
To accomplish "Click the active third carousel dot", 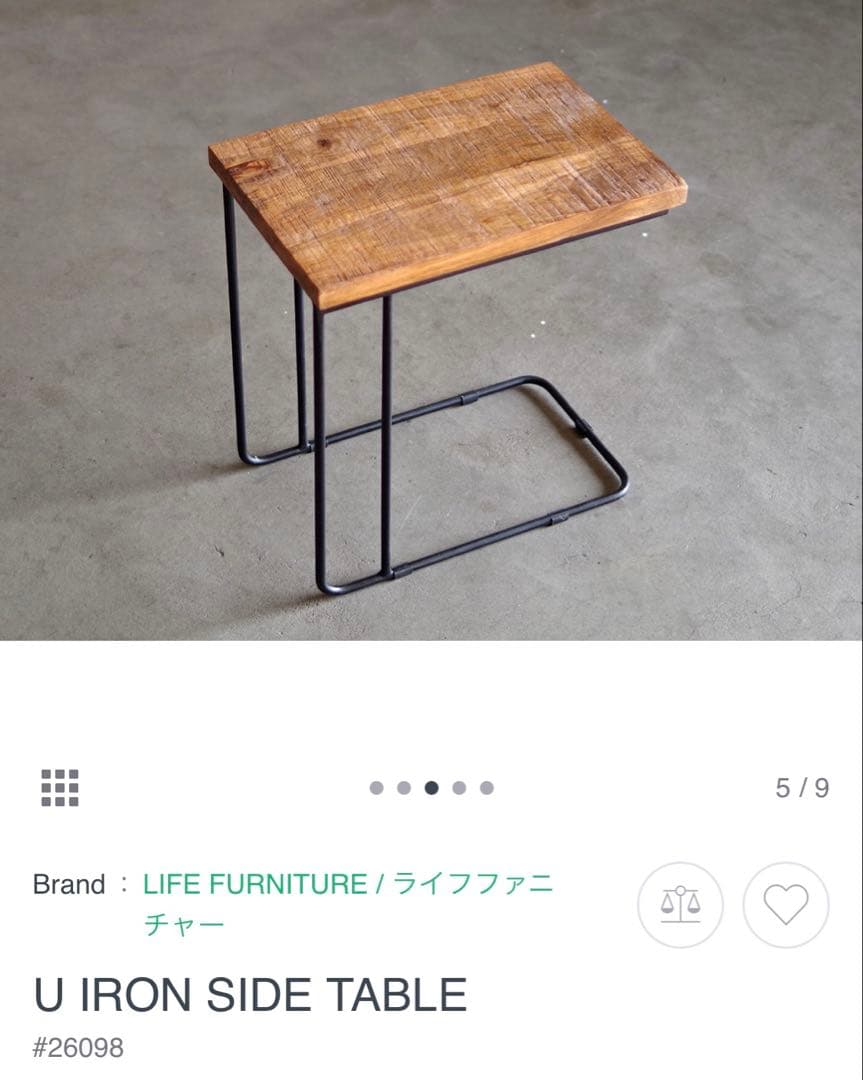I will [x=431, y=787].
